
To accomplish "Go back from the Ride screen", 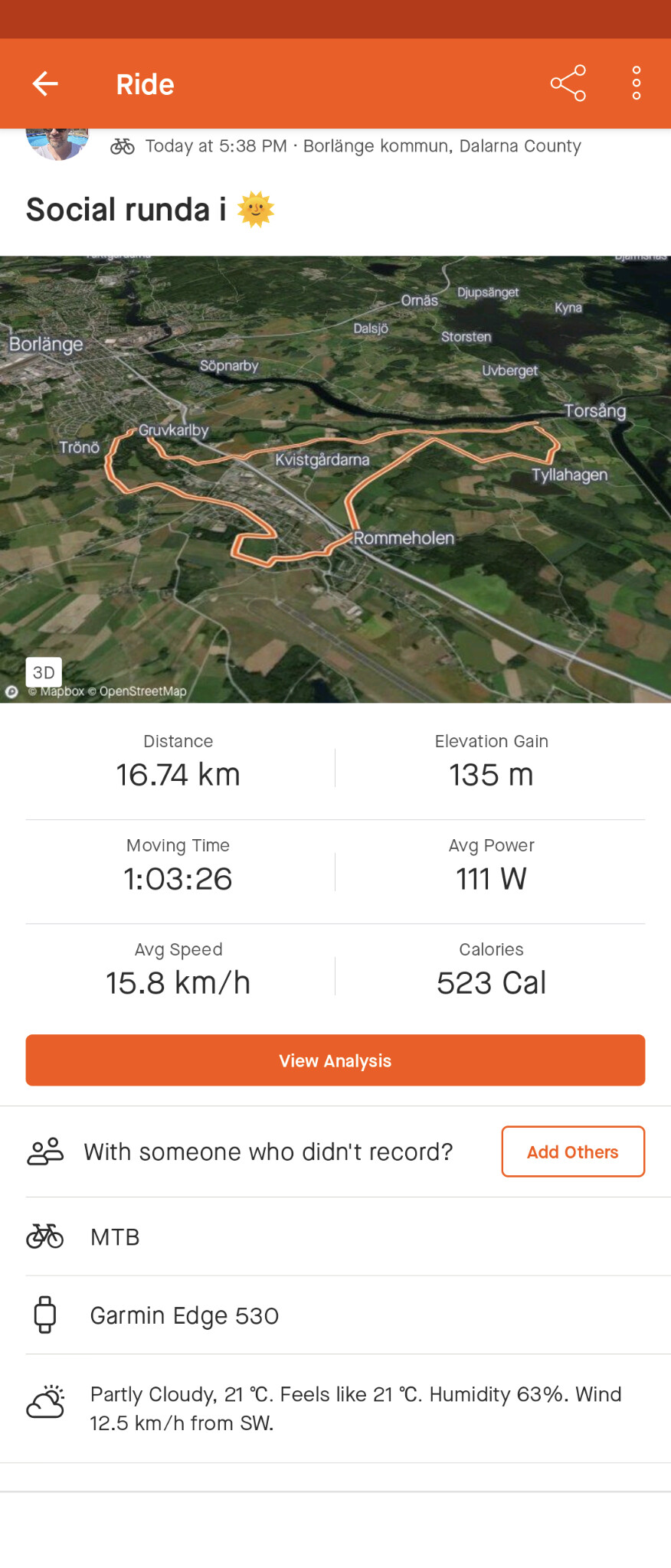I will (45, 83).
